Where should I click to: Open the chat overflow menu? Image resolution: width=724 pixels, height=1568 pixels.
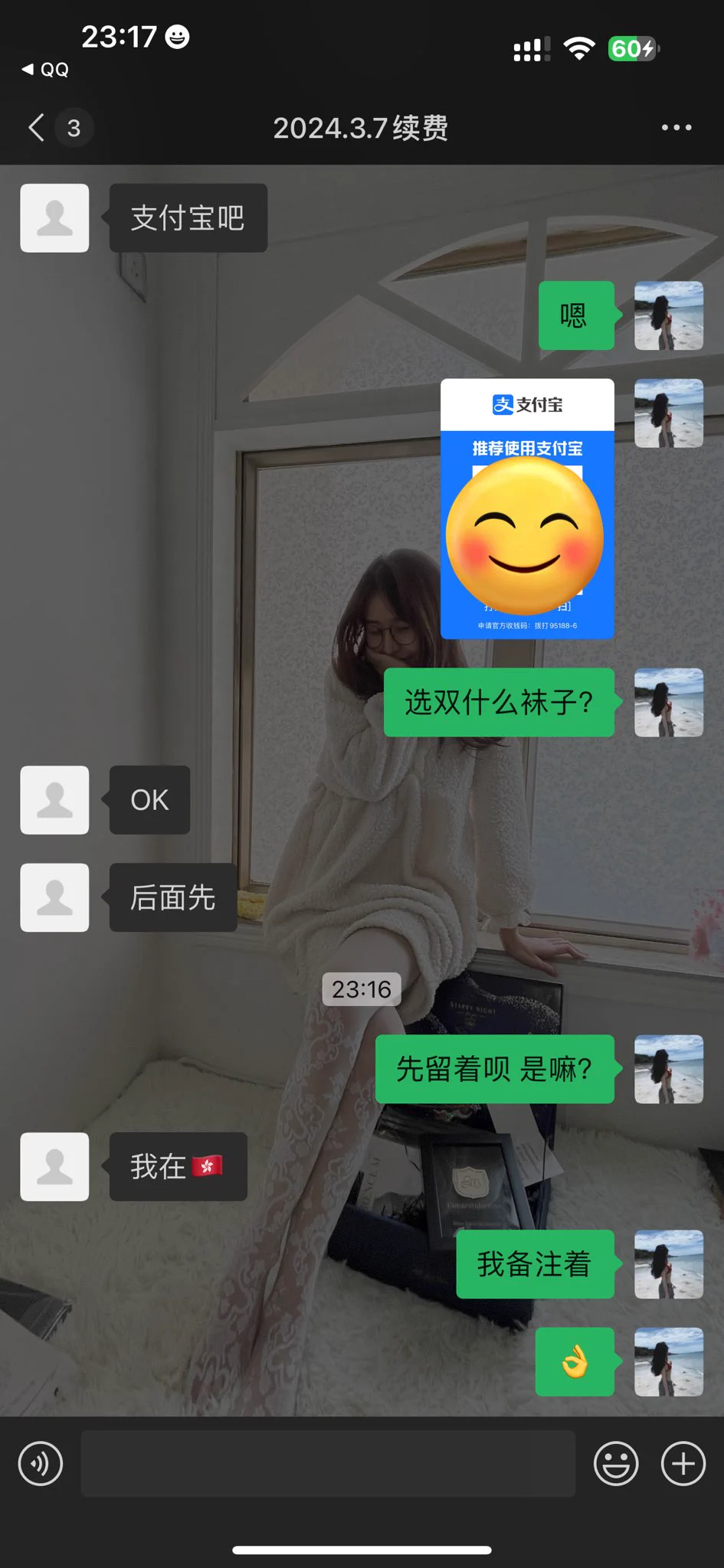[x=676, y=127]
